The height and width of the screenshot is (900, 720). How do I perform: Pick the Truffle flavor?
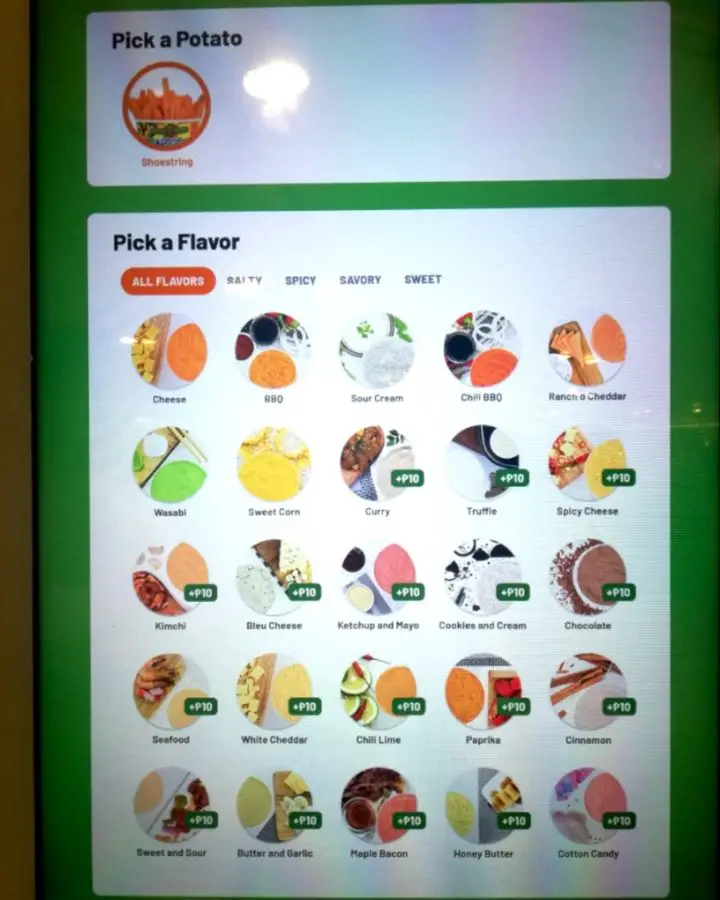[x=482, y=464]
